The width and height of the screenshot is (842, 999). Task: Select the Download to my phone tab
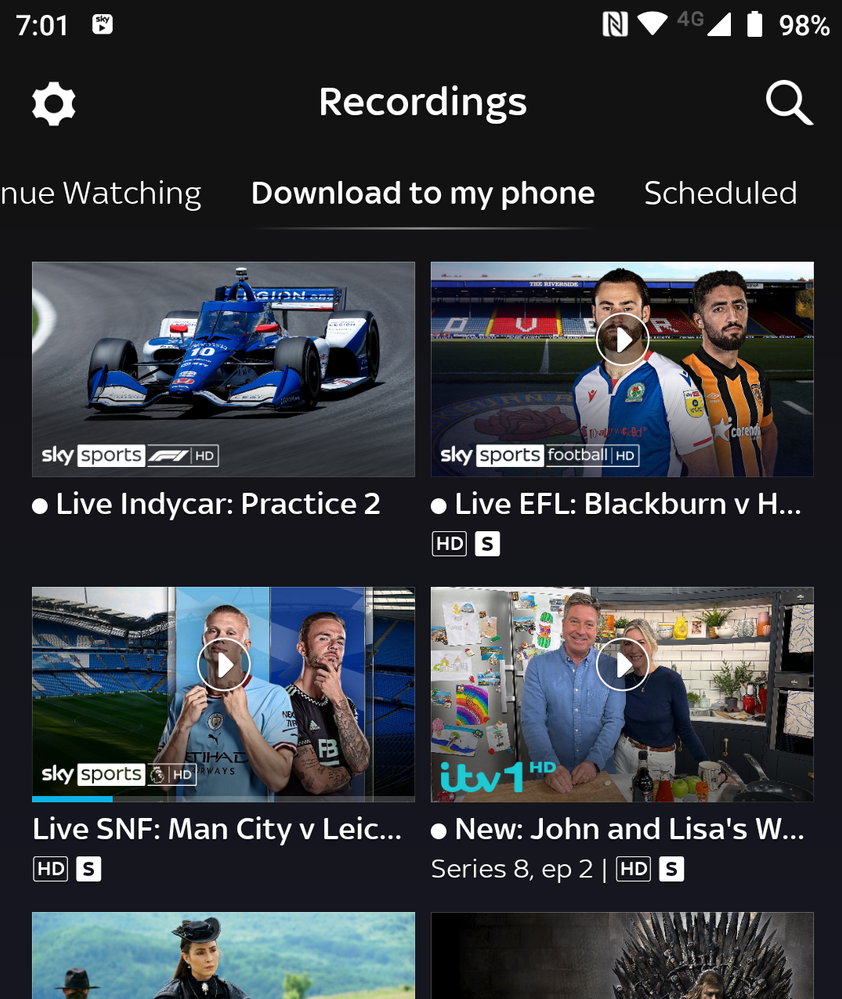point(422,193)
